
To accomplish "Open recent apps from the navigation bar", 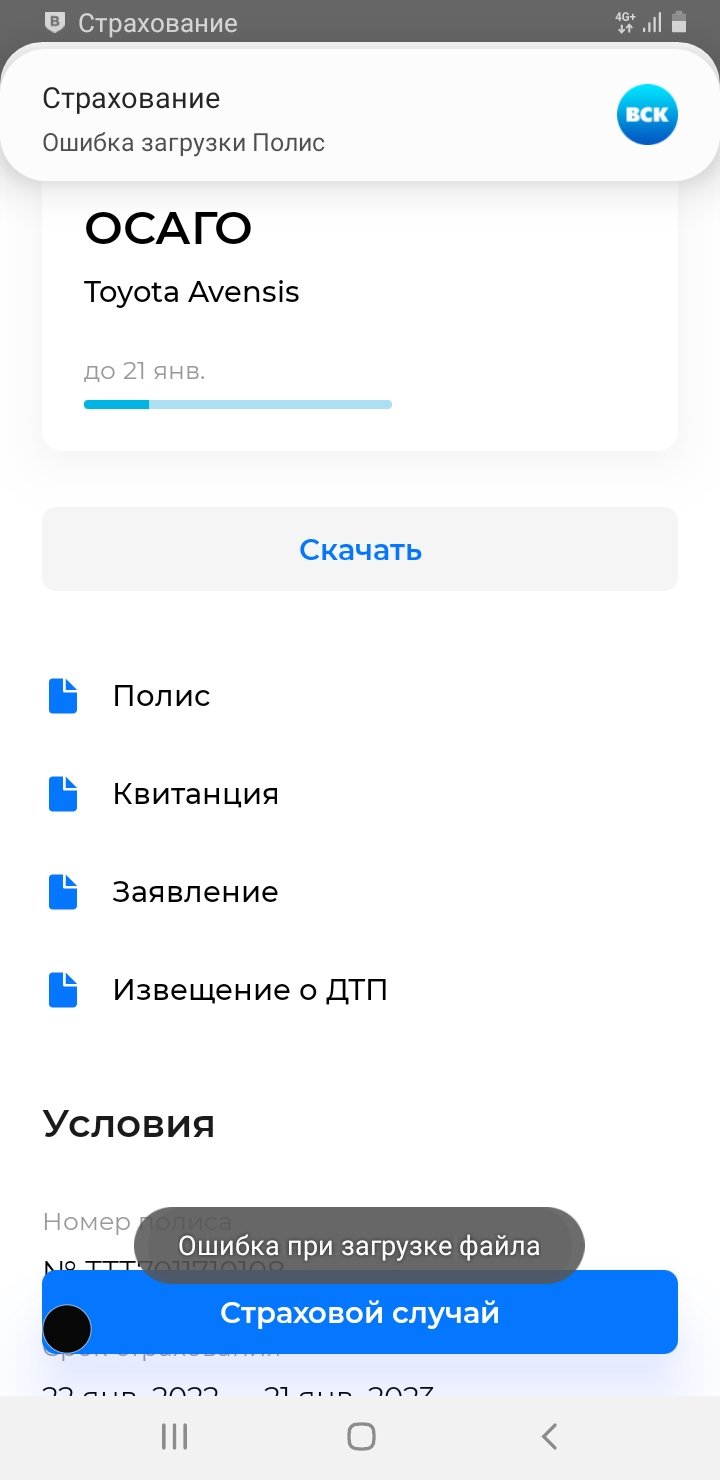I will point(174,1437).
